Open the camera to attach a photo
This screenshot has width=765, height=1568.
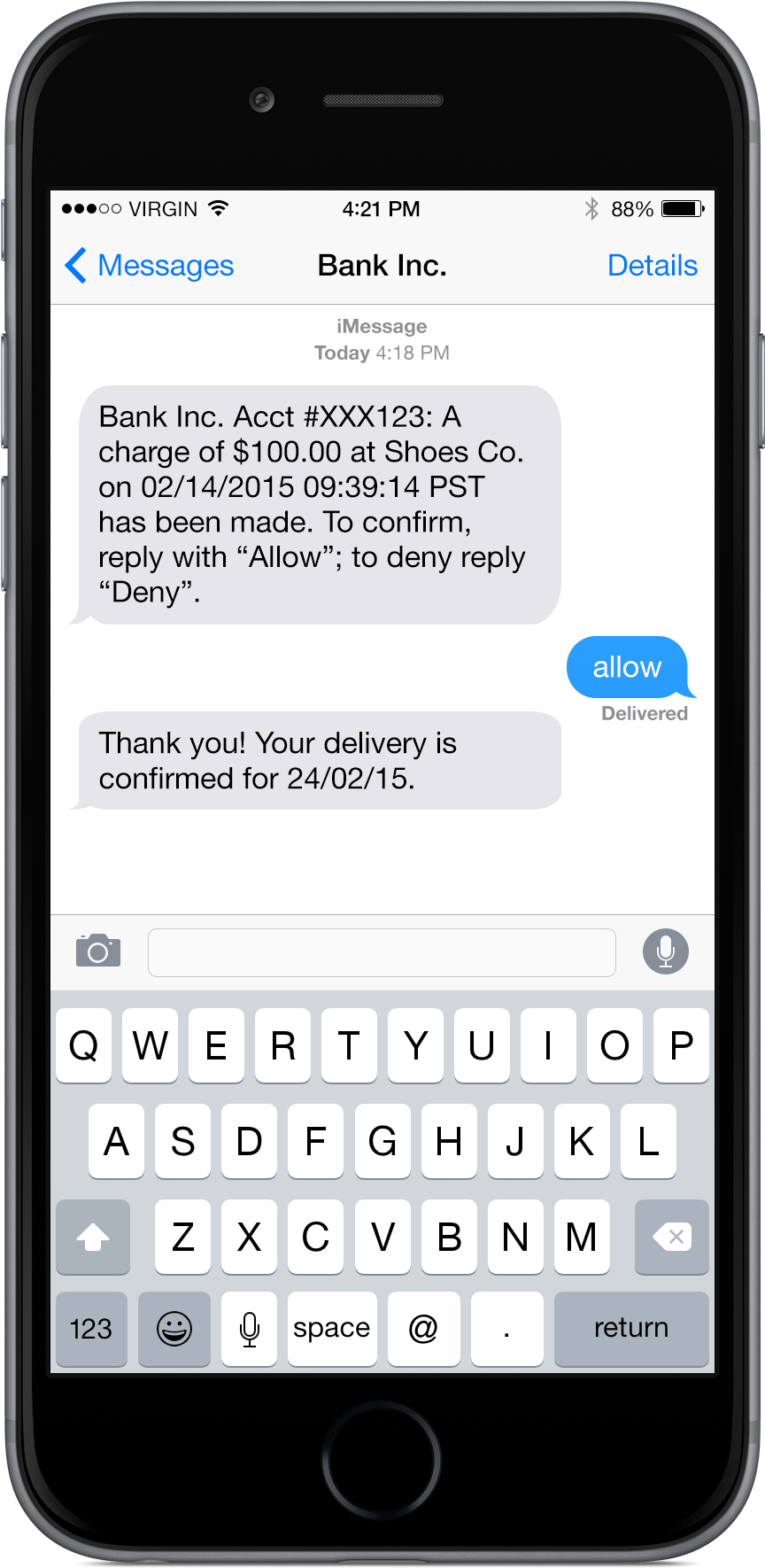point(98,951)
